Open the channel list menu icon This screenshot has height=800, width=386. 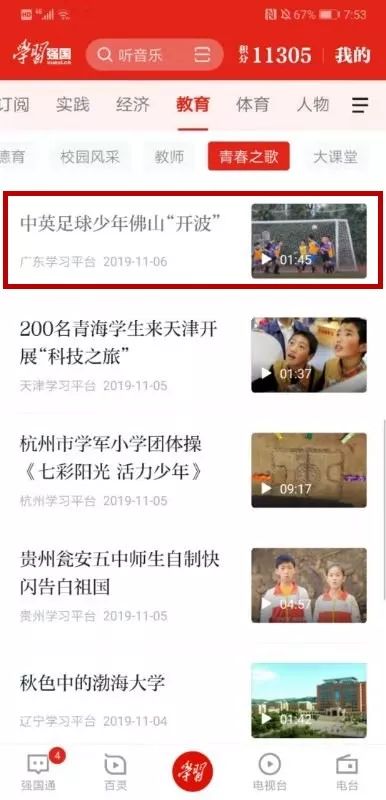360,105
